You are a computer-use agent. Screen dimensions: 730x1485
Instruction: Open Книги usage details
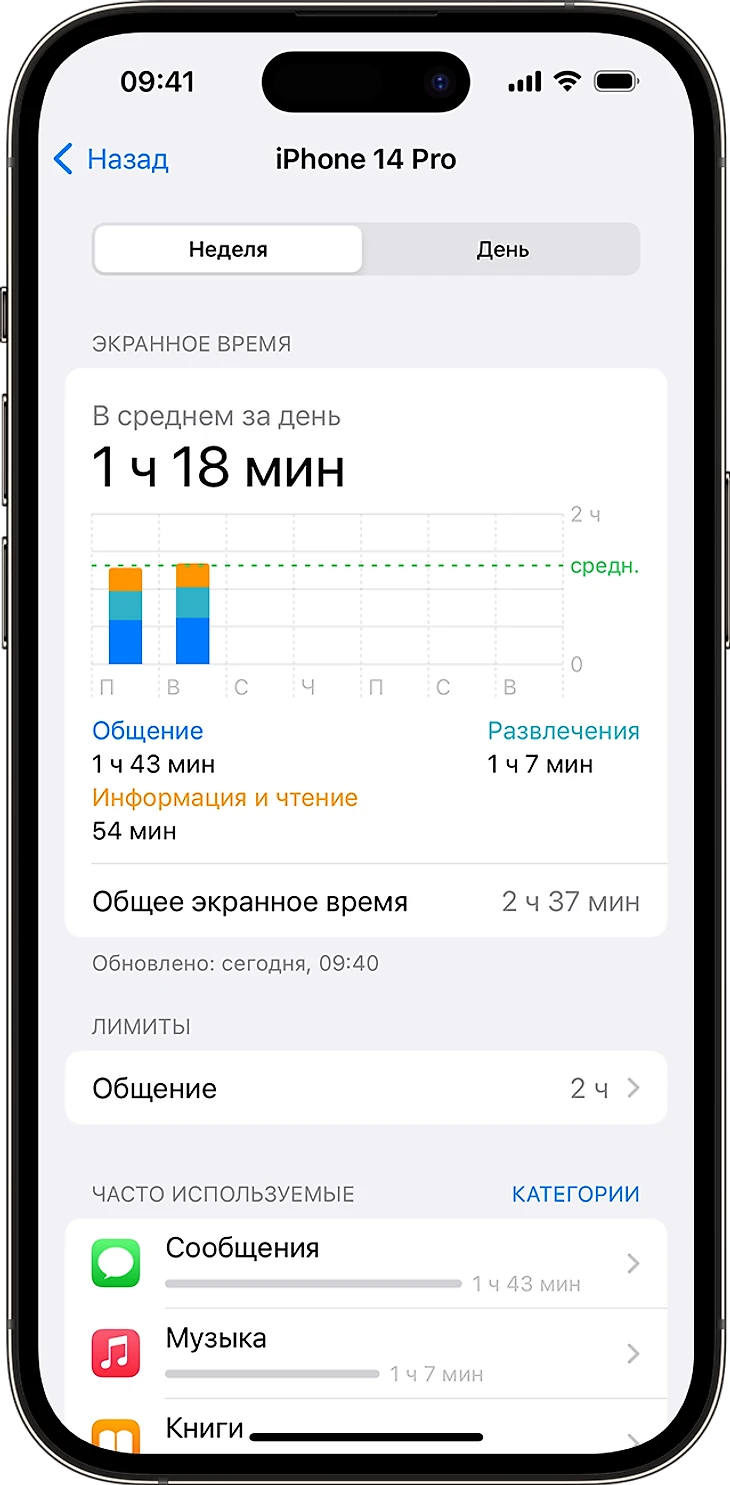(x=365, y=1428)
